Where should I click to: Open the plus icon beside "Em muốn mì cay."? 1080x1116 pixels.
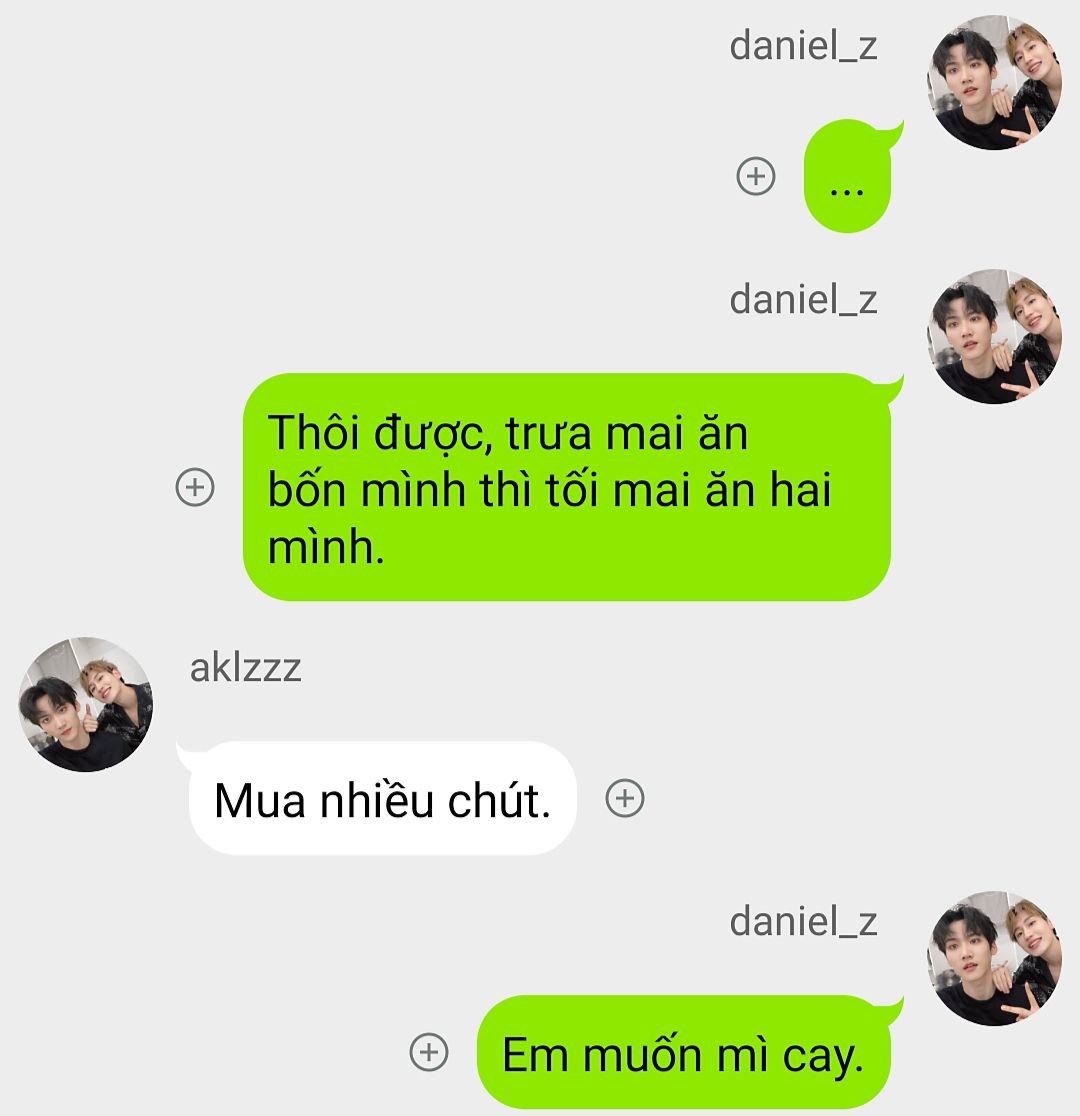coord(429,1052)
